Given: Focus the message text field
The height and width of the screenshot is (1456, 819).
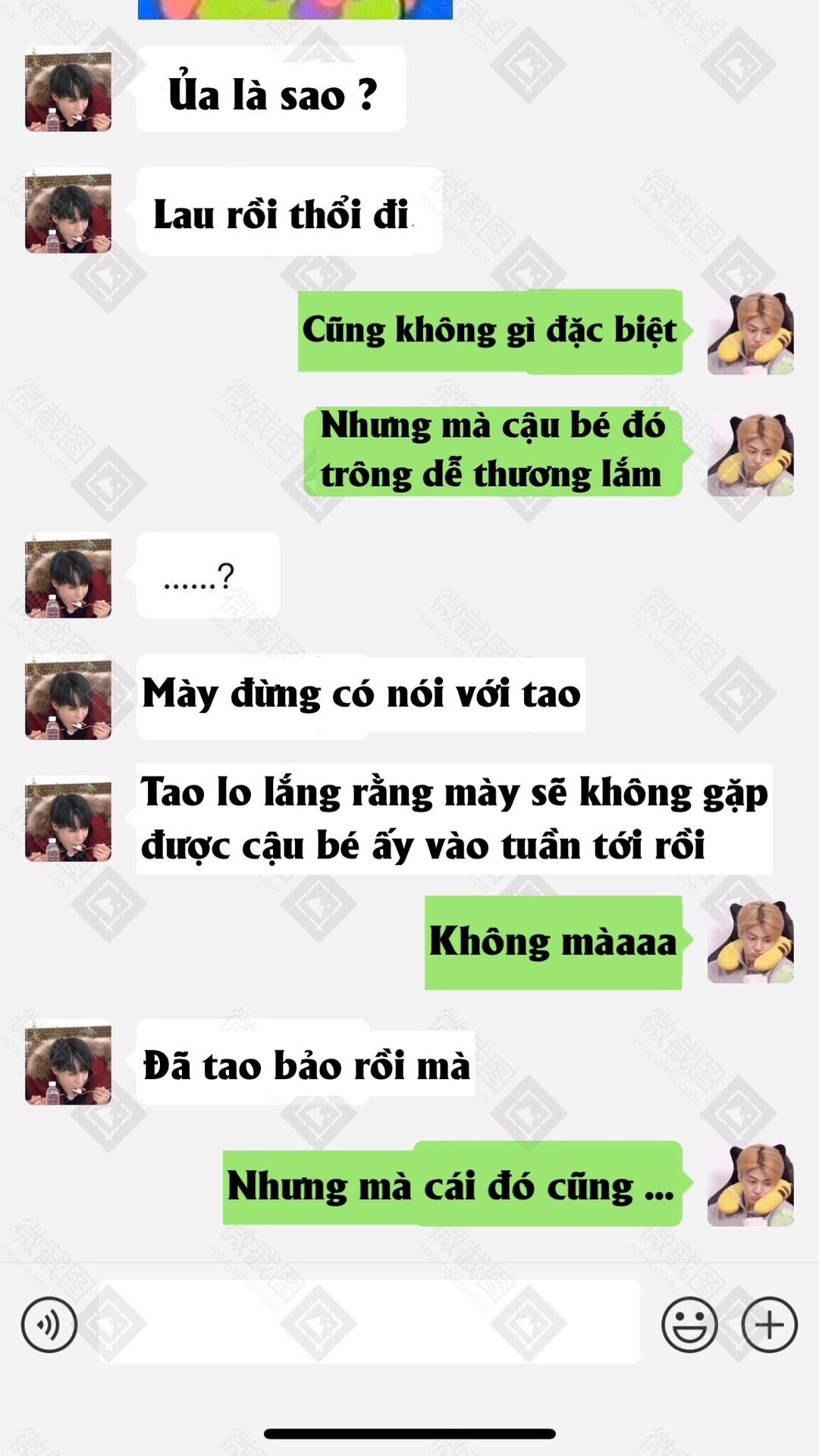Looking at the screenshot, I should coord(369,1322).
